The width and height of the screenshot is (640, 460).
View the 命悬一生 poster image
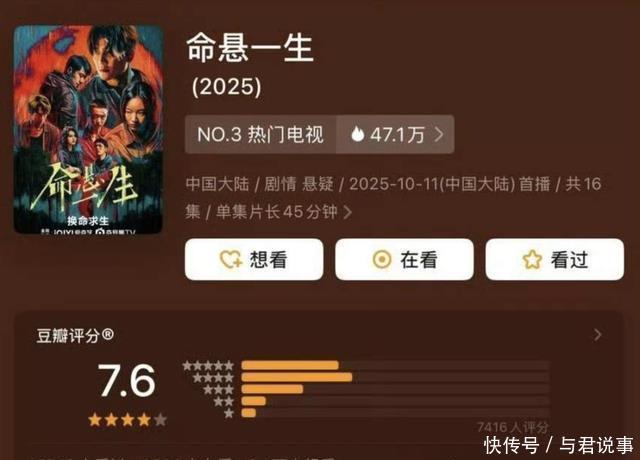point(88,129)
